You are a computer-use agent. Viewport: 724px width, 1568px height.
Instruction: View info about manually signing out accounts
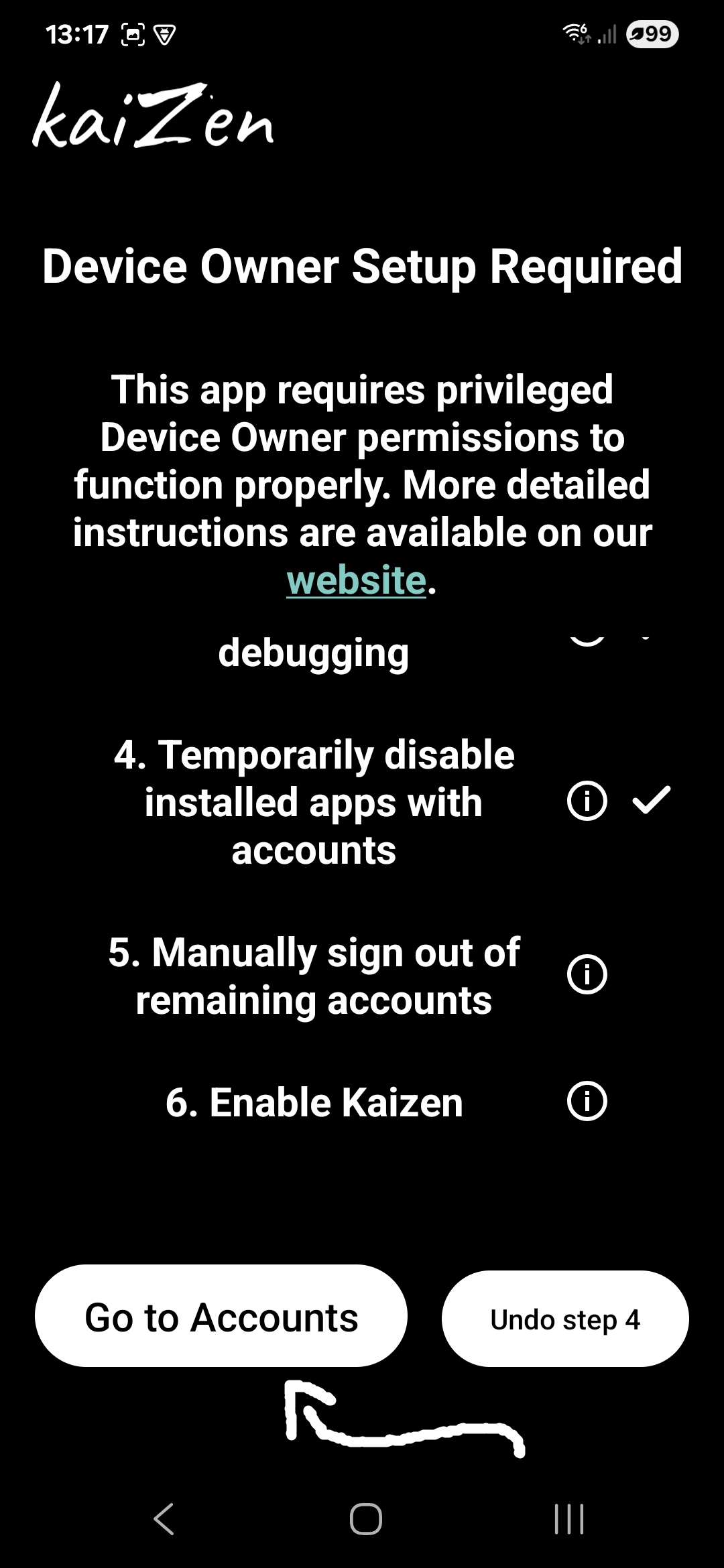[587, 974]
